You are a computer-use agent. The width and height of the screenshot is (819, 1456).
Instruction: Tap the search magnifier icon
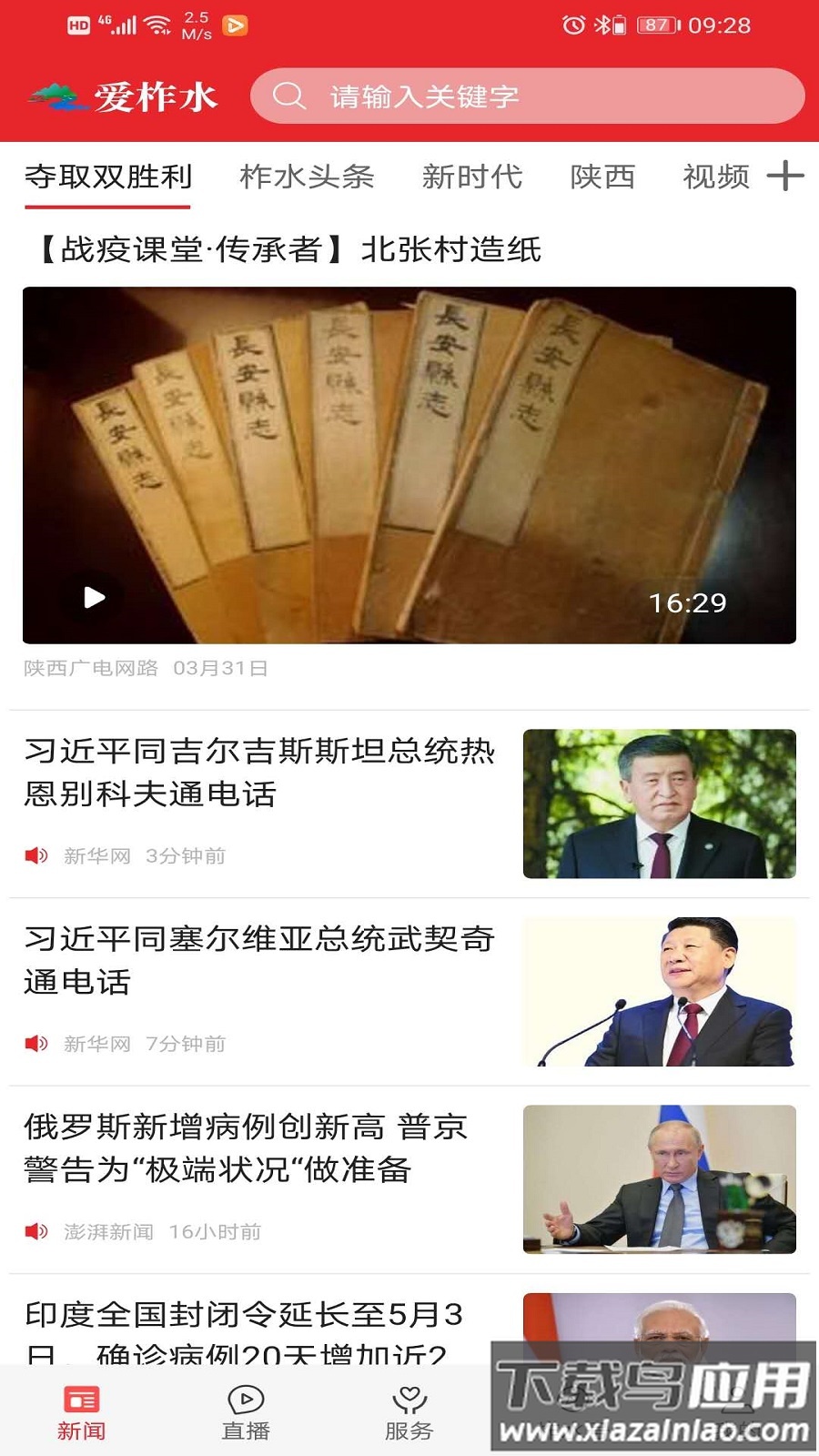click(x=289, y=95)
